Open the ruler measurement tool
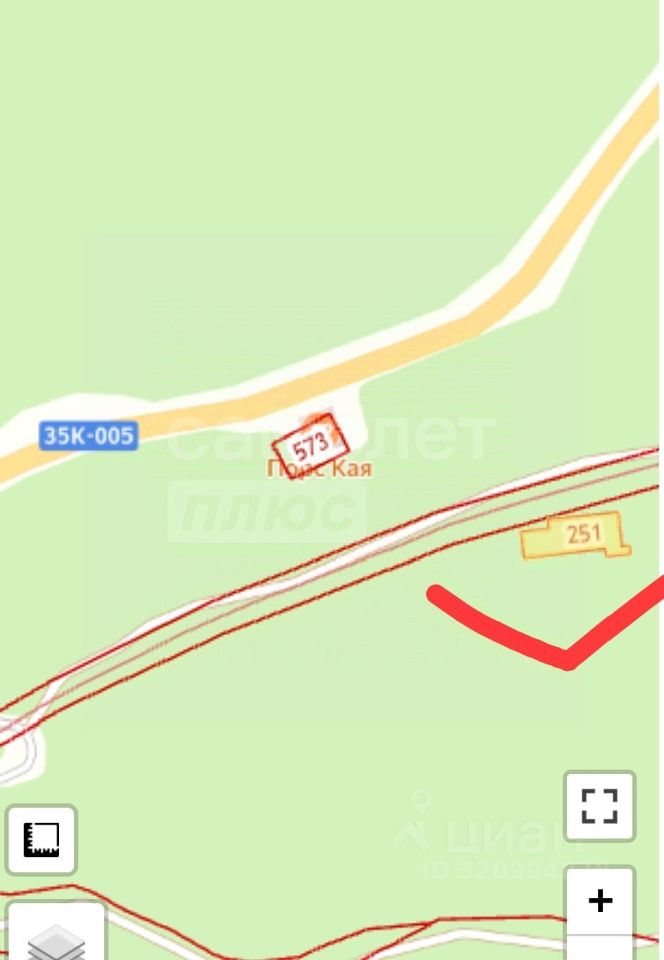 (41, 840)
